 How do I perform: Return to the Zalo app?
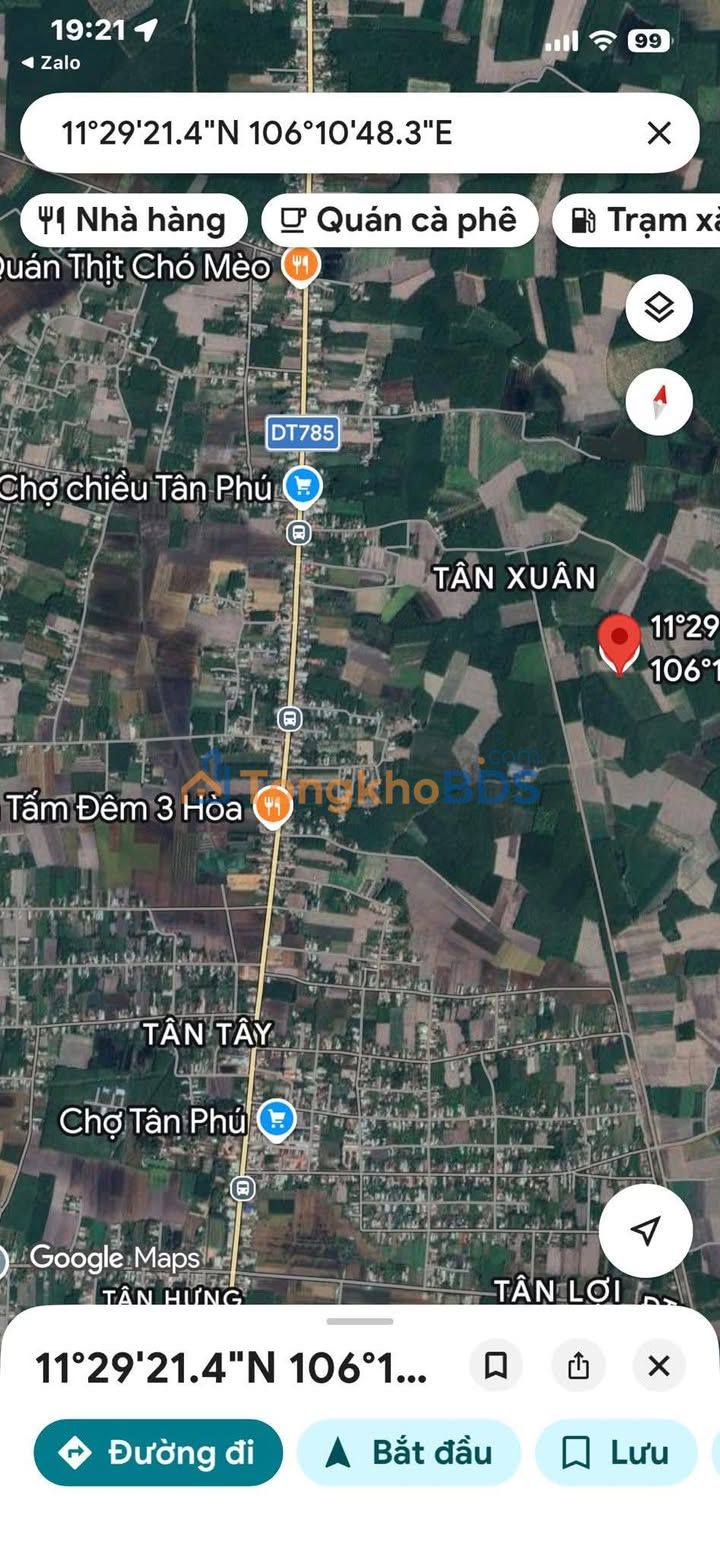[52, 63]
